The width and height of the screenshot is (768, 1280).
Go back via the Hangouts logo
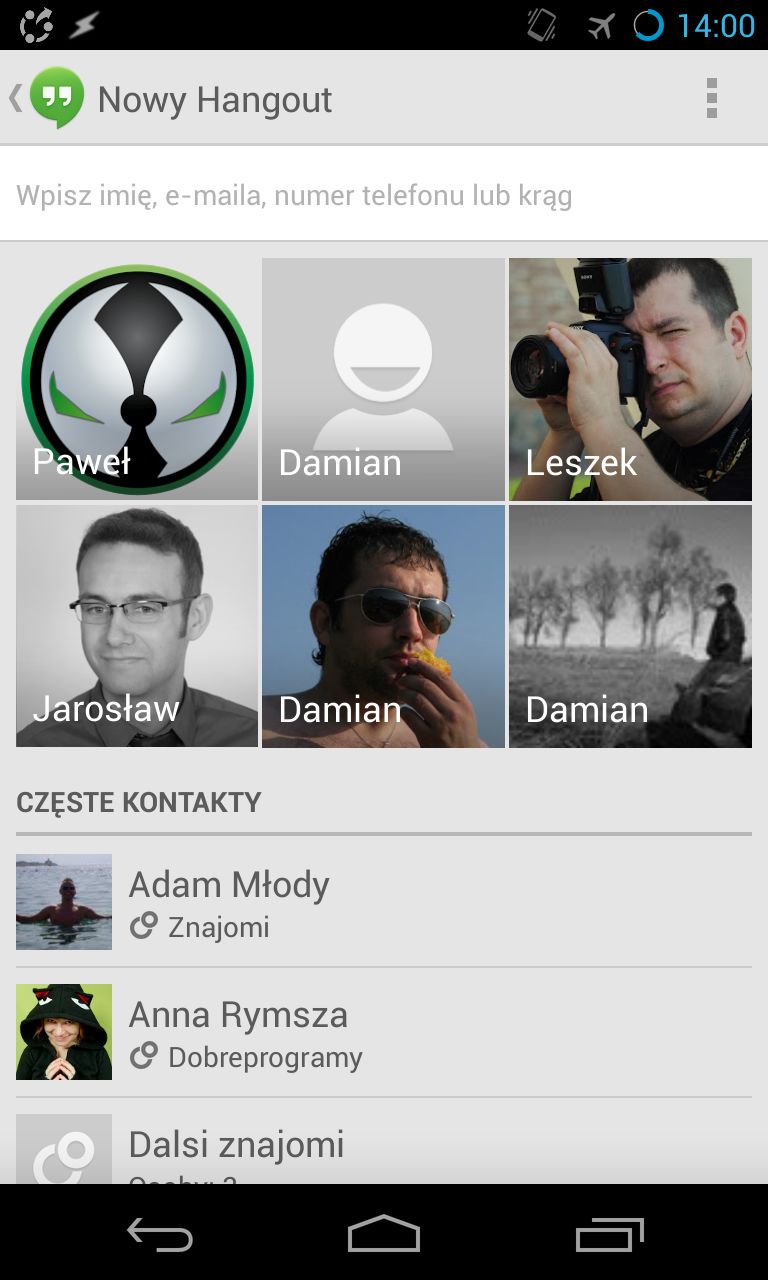pyautogui.click(x=46, y=98)
